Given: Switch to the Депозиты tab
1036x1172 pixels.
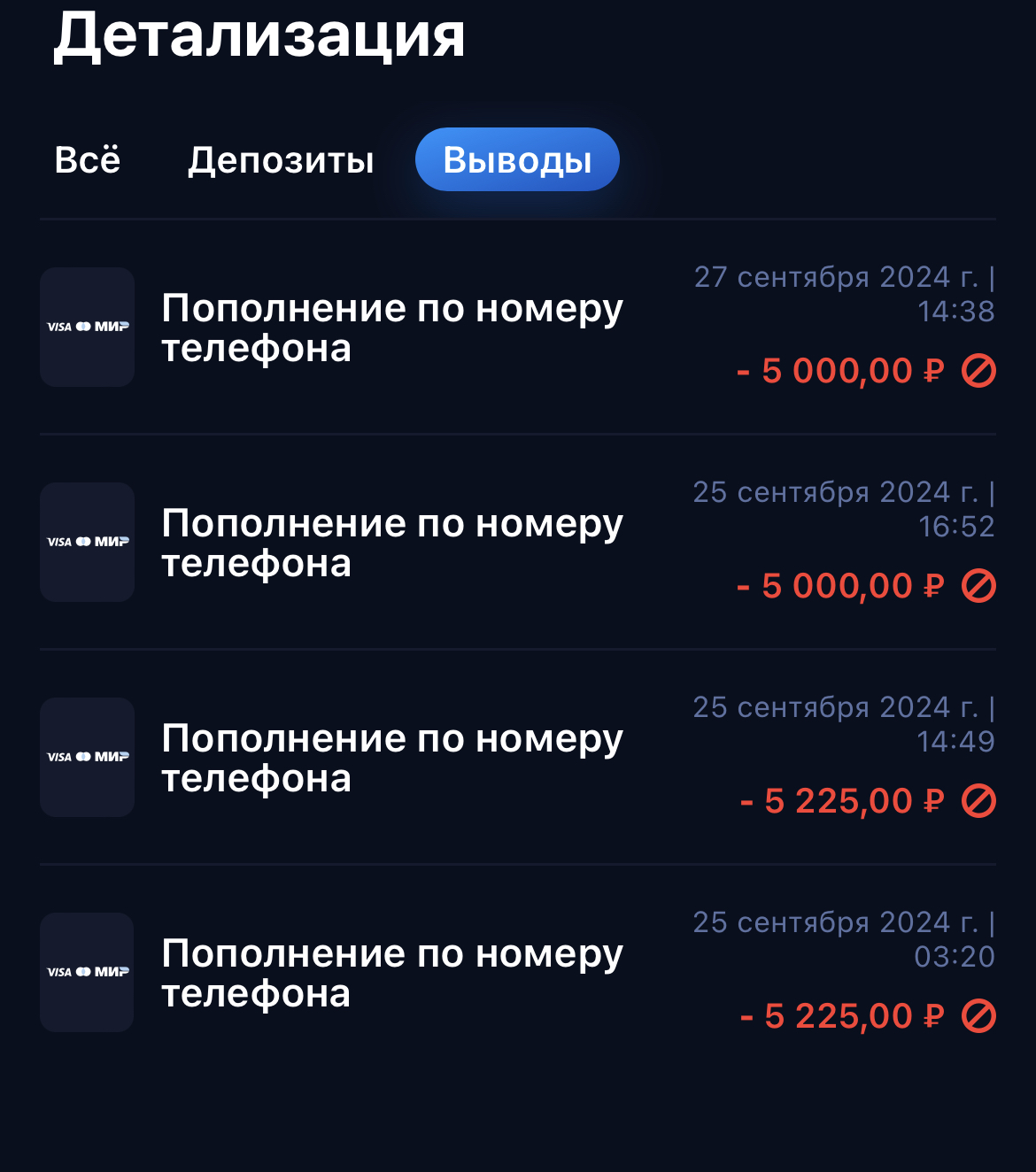Looking at the screenshot, I should (x=281, y=160).
